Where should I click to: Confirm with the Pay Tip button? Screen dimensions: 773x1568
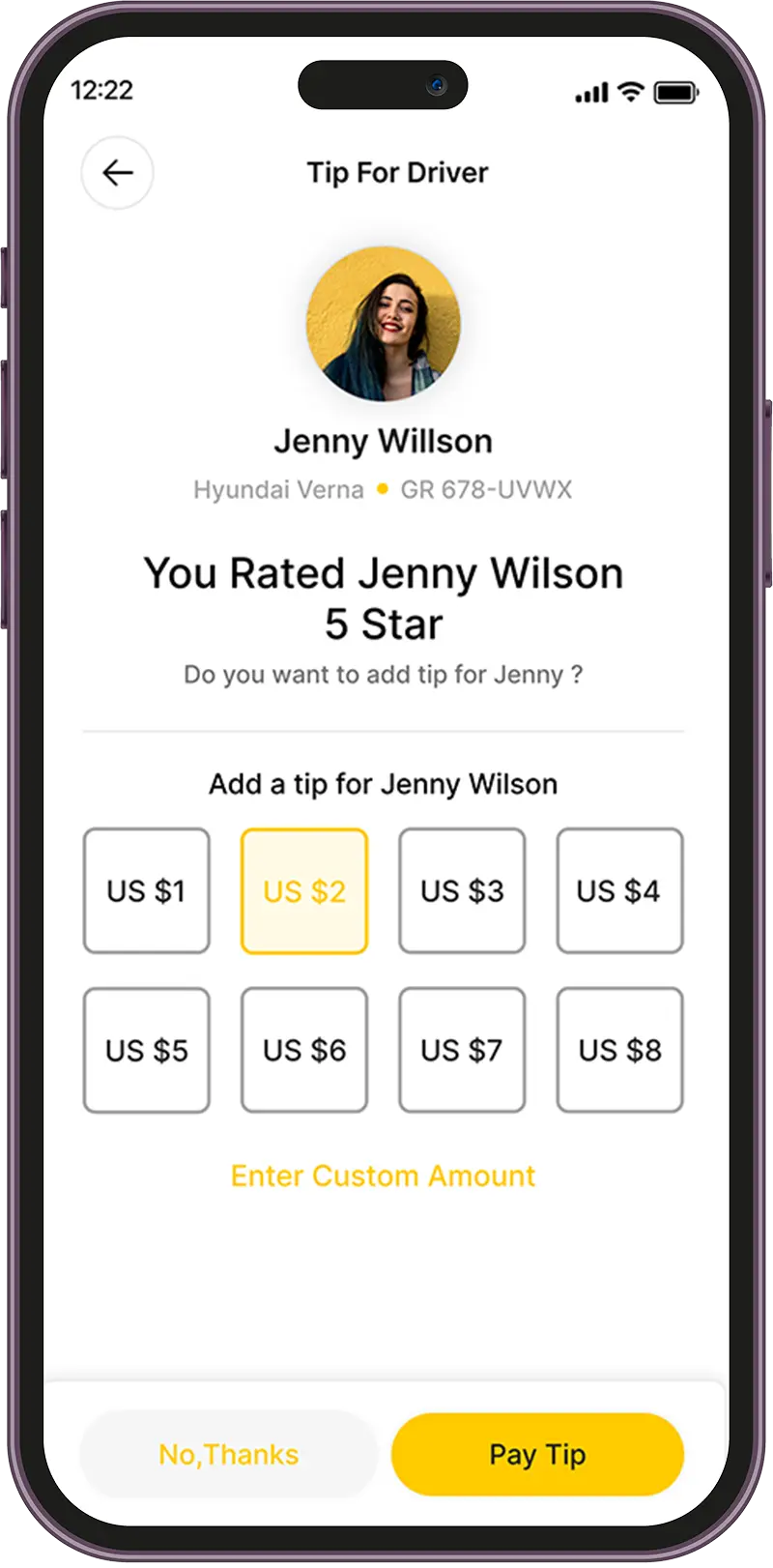(537, 1454)
